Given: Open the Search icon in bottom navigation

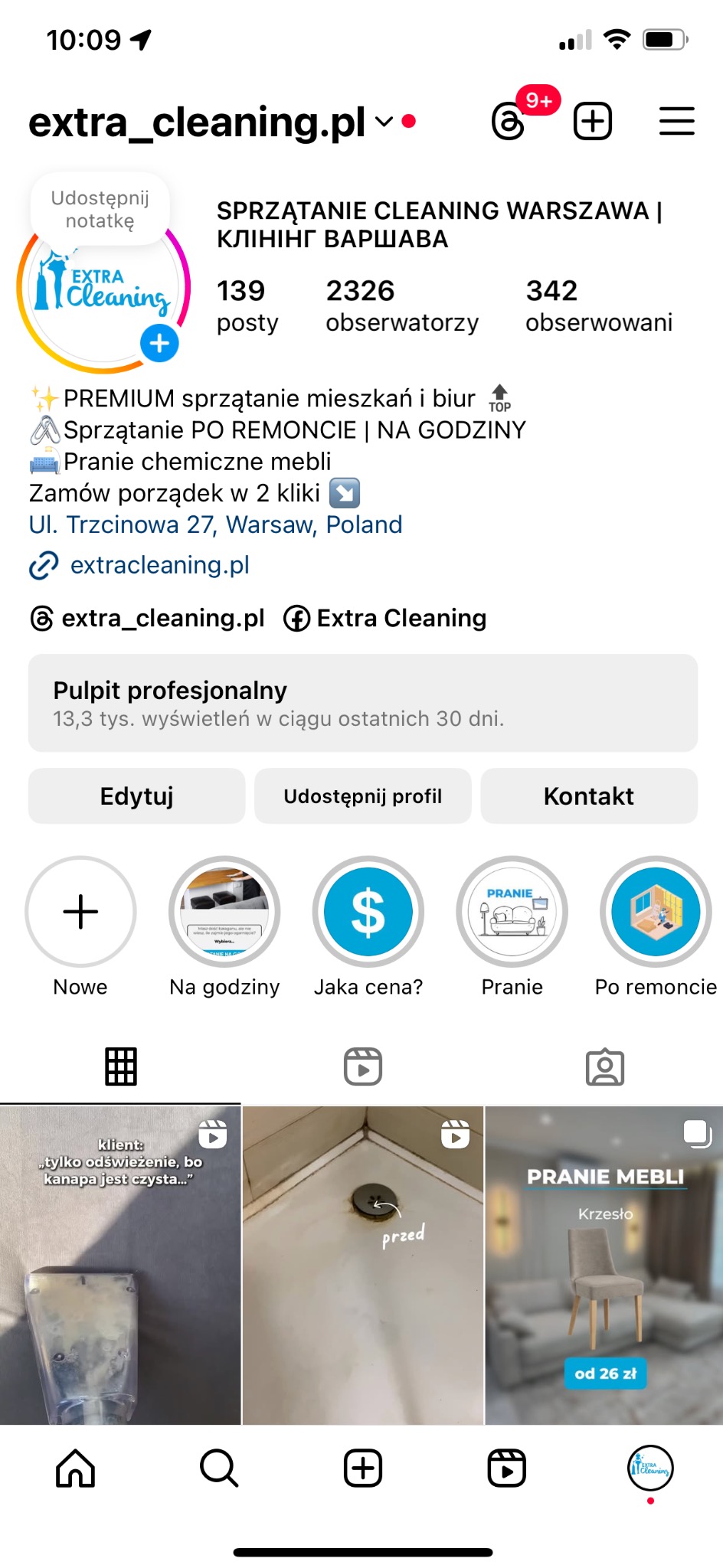Looking at the screenshot, I should 218,1467.
